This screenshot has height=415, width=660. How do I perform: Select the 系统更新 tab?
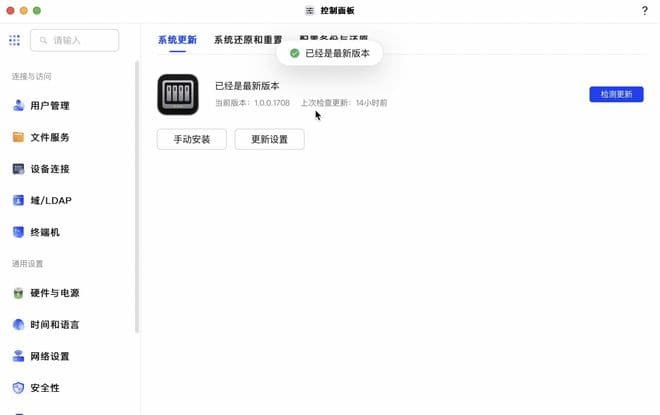coord(177,40)
